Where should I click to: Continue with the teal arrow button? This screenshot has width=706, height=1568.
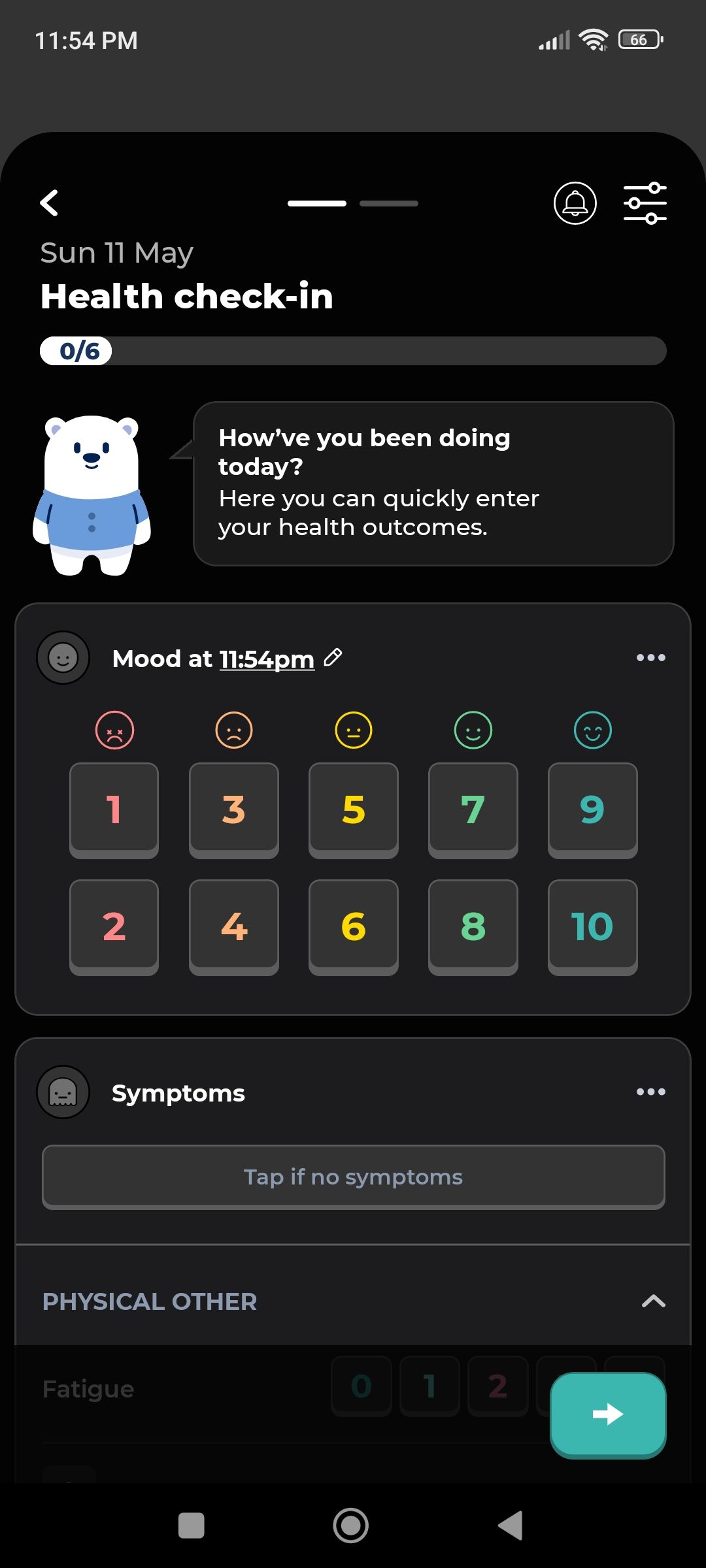608,1414
